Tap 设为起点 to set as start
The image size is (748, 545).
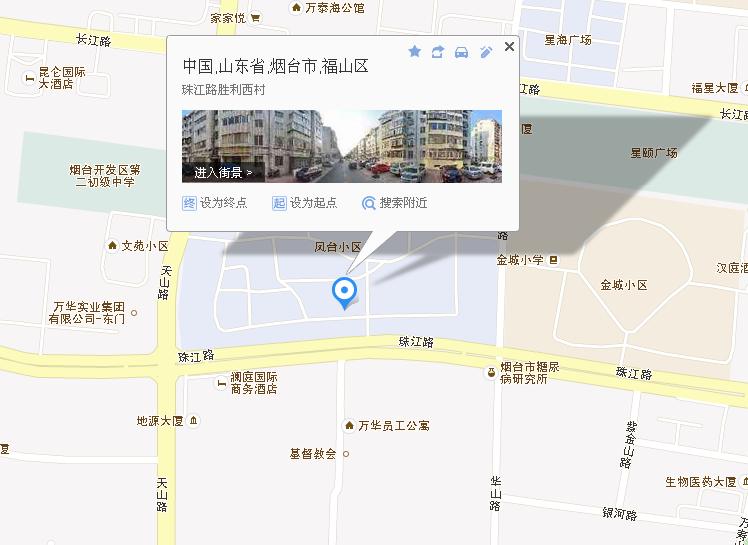tap(304, 203)
